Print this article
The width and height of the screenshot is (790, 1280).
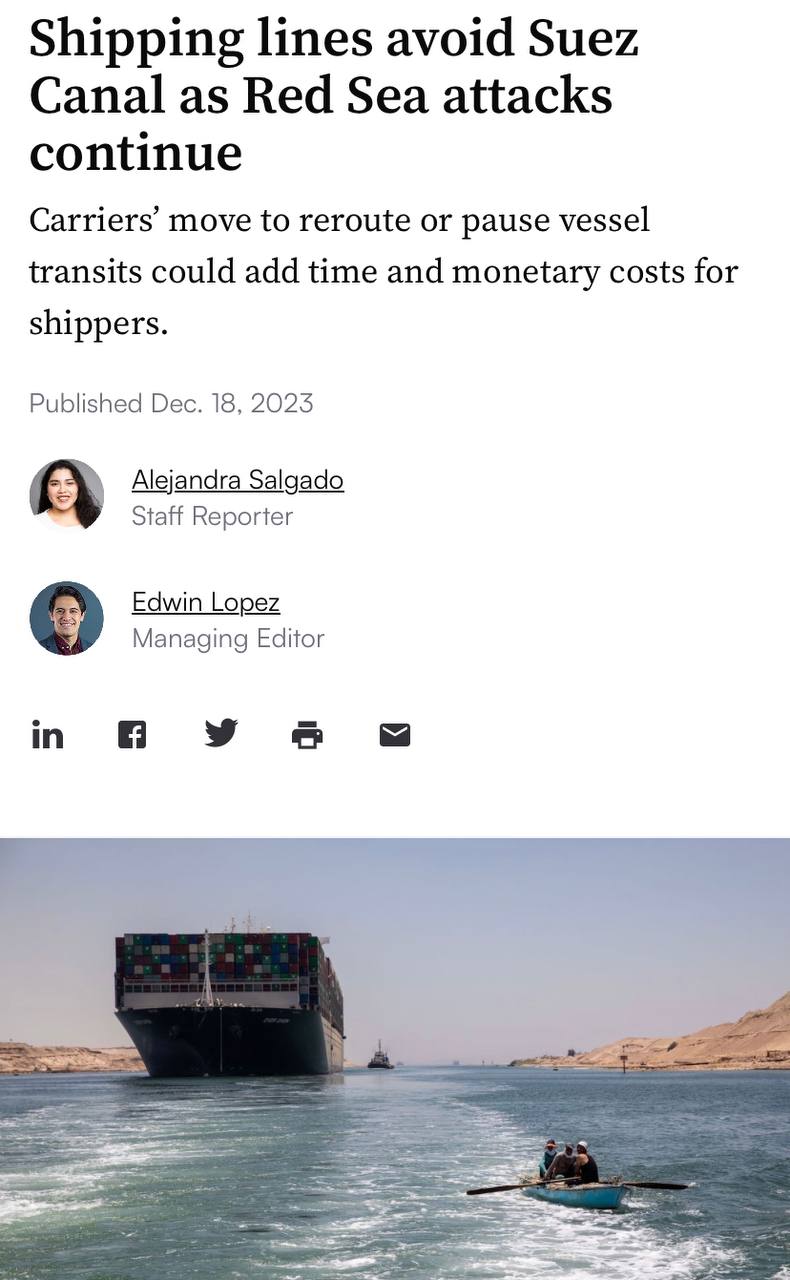pyautogui.click(x=307, y=735)
